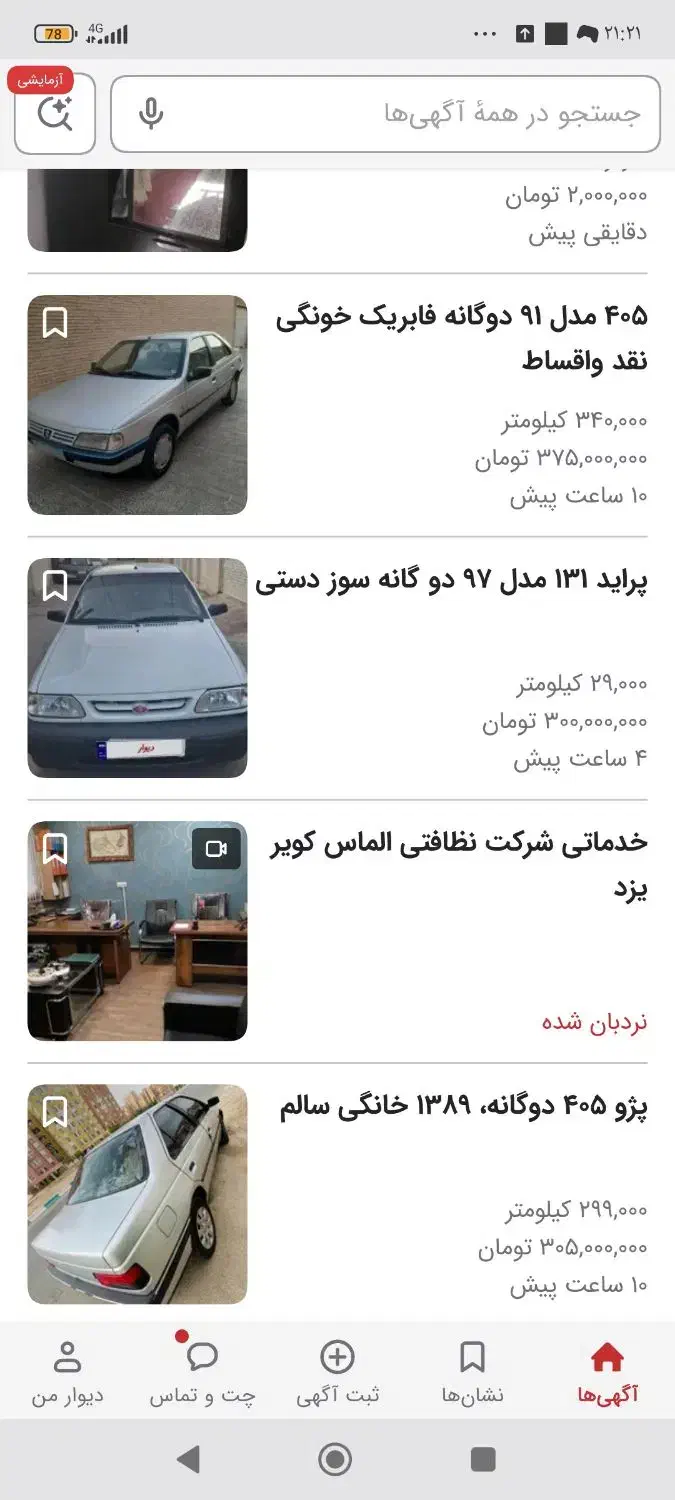Tap the system back button
The height and width of the screenshot is (1500, 675).
(188, 1460)
